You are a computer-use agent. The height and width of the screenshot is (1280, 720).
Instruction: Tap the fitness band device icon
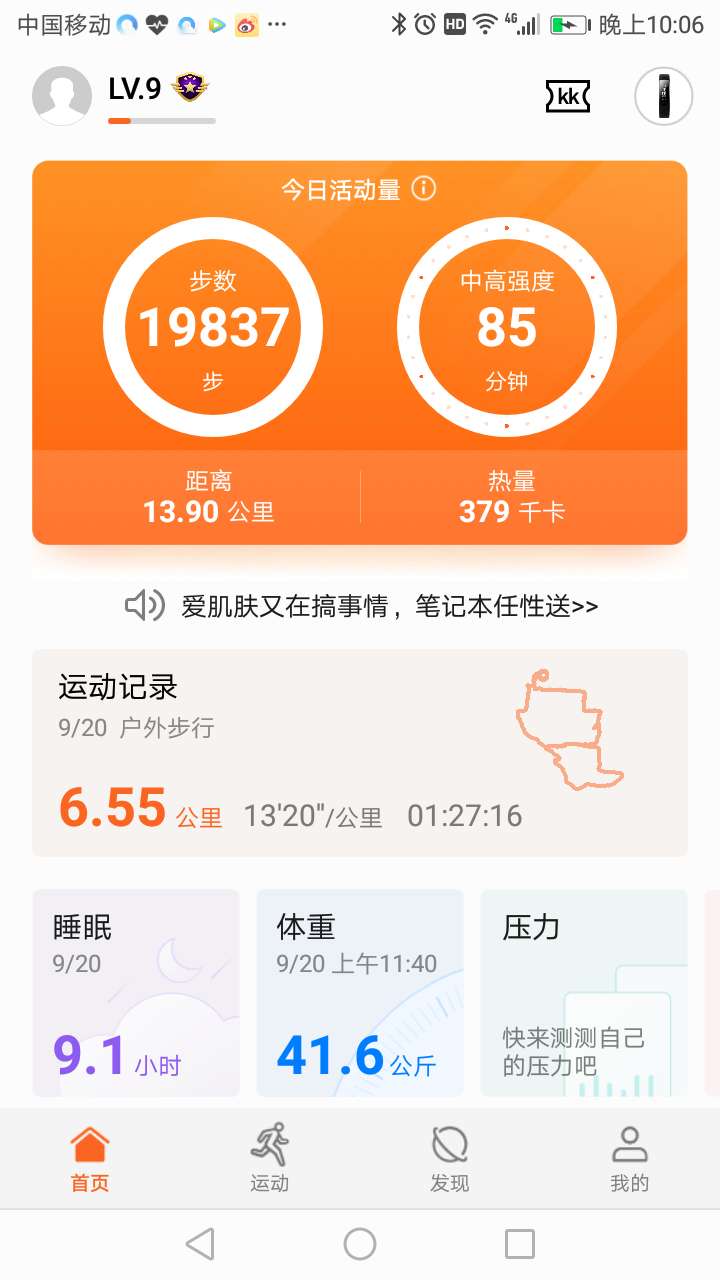[x=663, y=96]
